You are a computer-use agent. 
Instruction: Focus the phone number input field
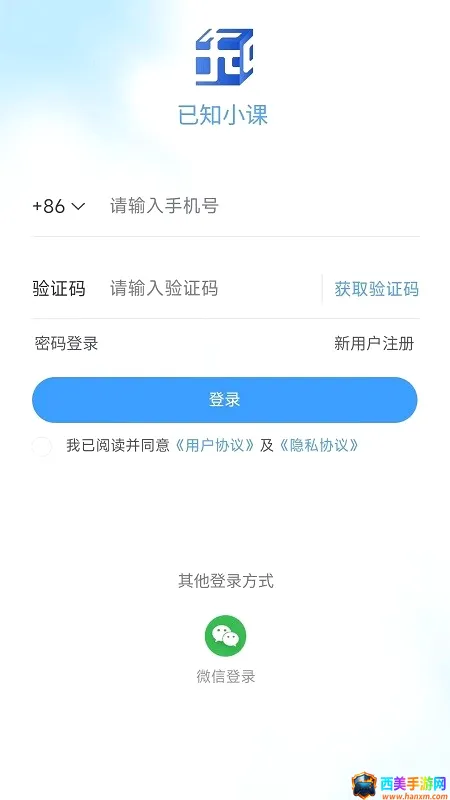[x=264, y=206]
